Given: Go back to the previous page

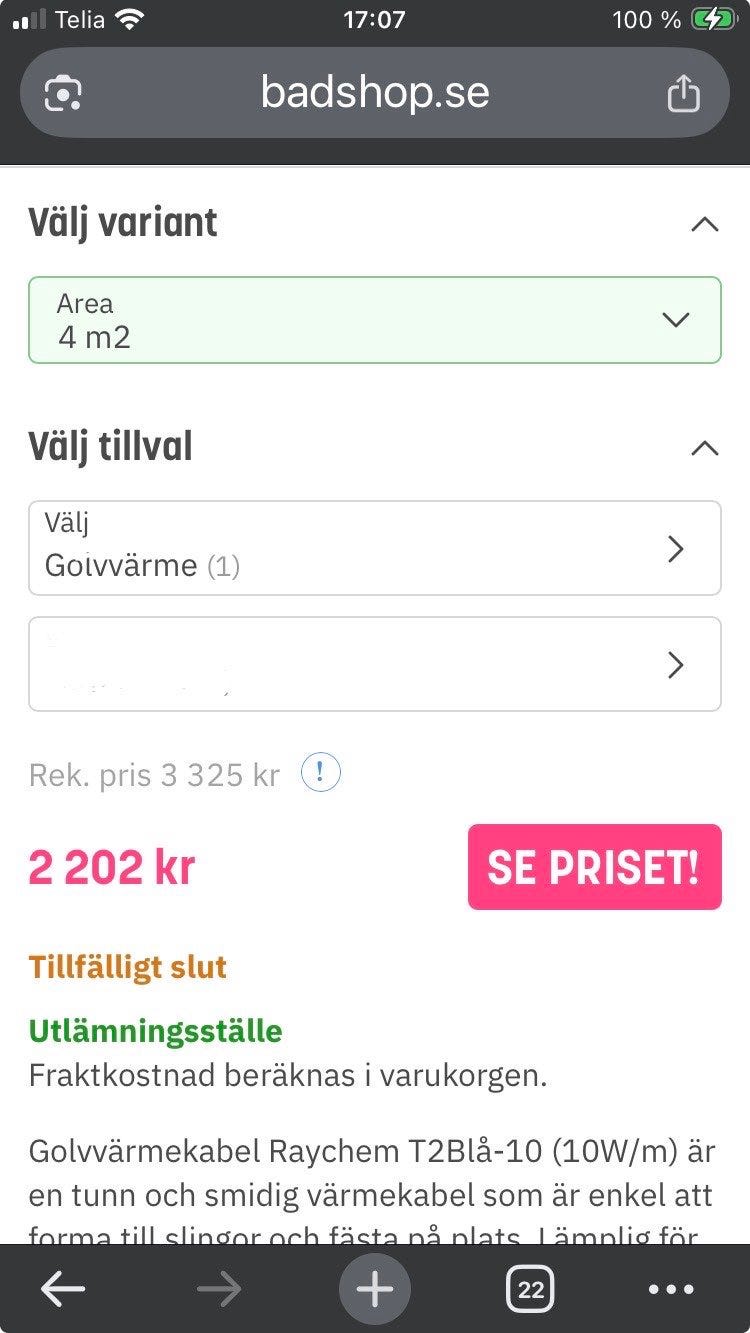Looking at the screenshot, I should tap(62, 1290).
